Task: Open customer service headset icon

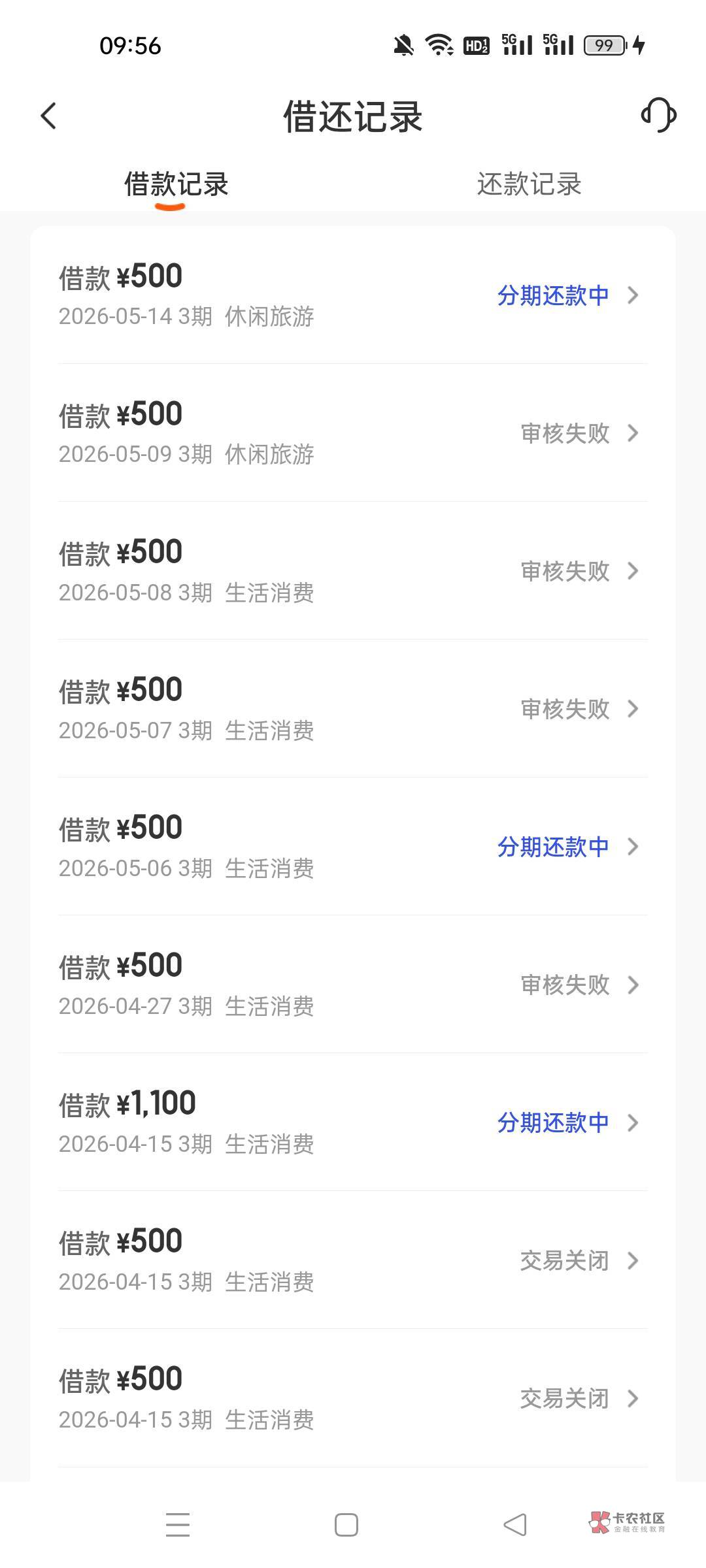Action: [x=658, y=115]
